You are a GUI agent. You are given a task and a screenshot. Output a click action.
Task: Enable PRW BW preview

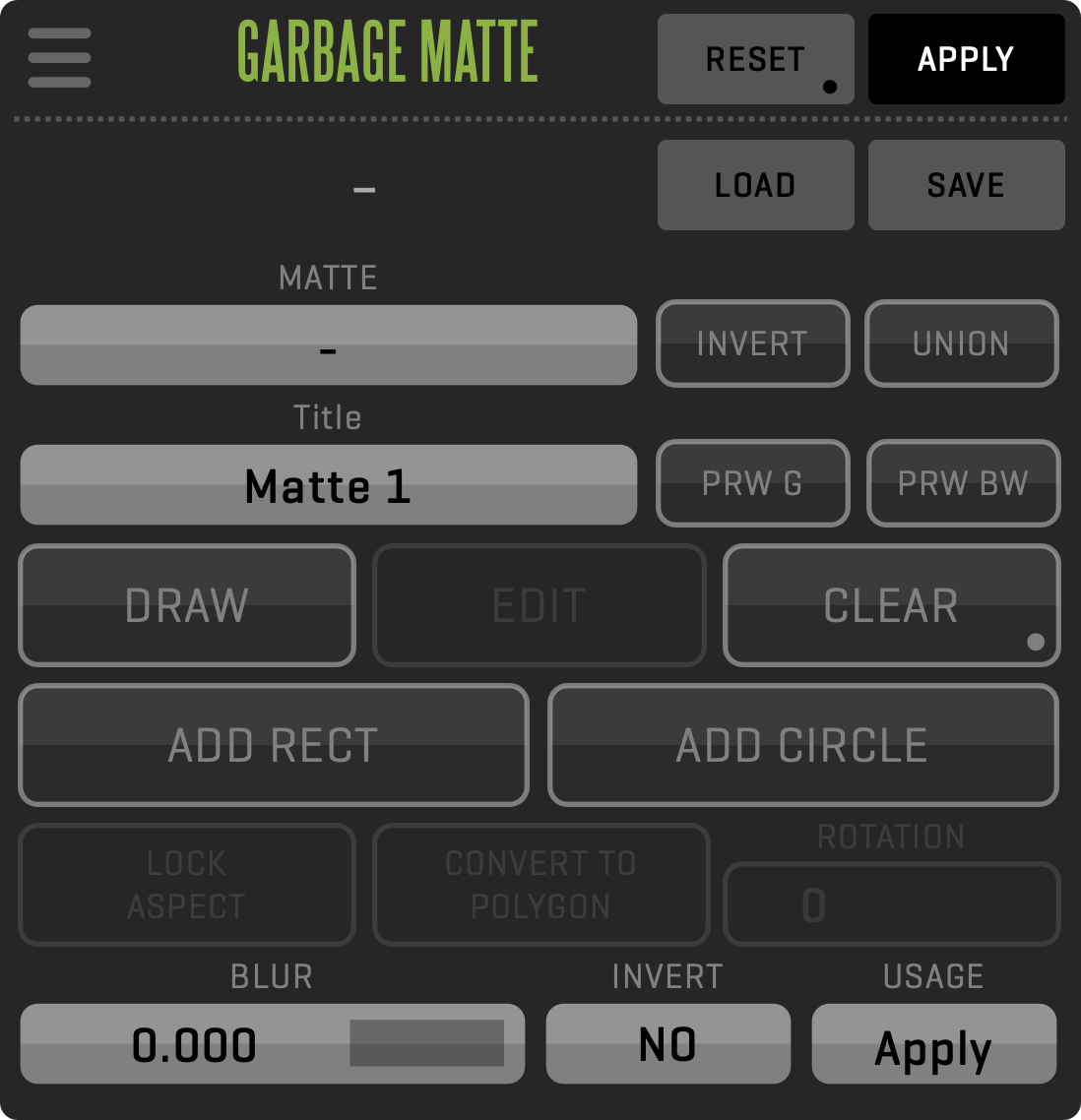pyautogui.click(x=963, y=483)
